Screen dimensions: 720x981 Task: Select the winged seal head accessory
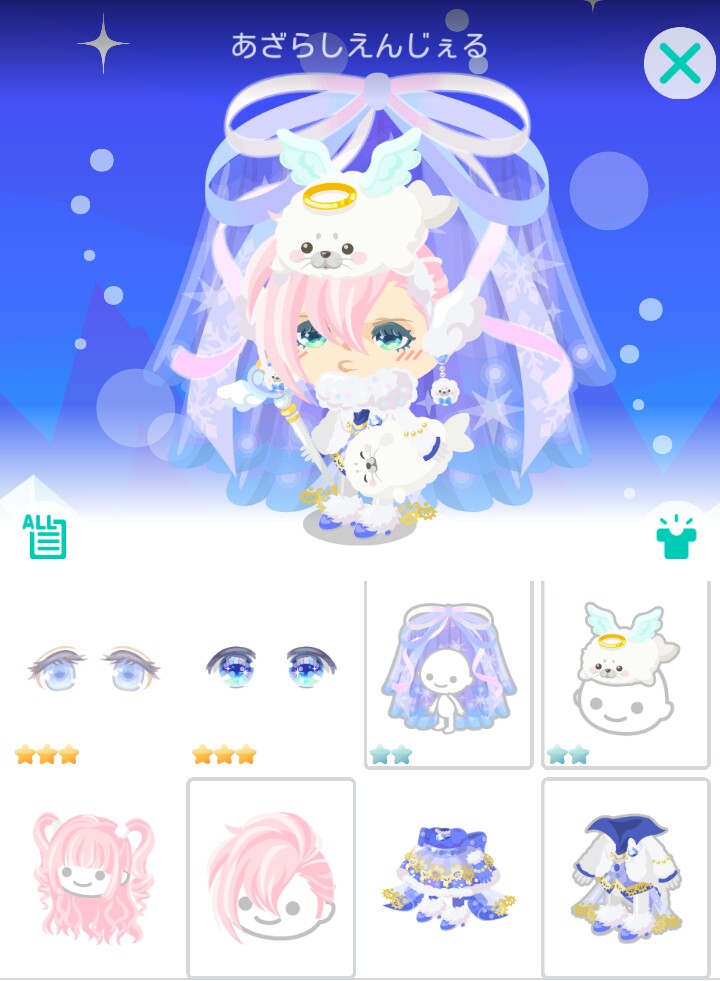click(626, 674)
